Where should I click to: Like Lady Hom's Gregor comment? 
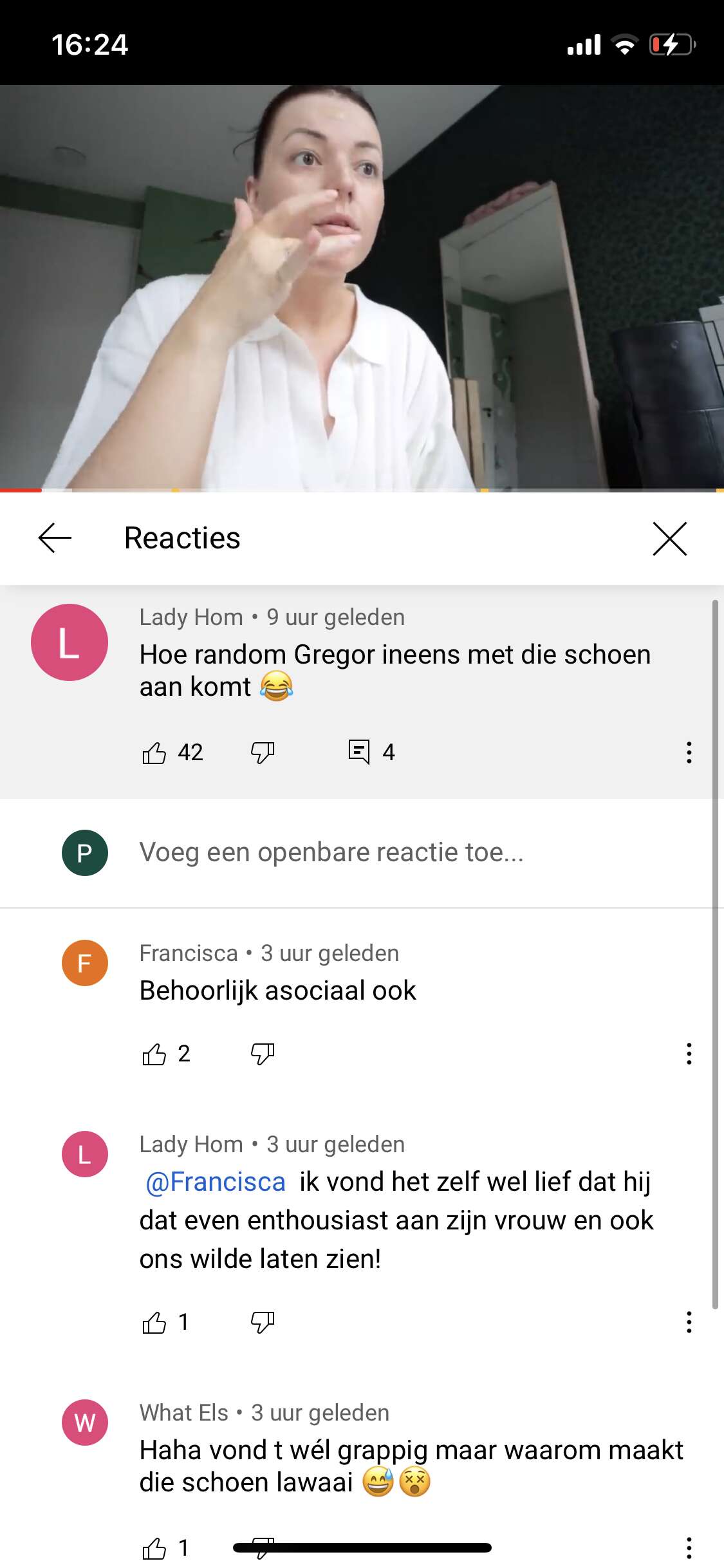point(154,752)
